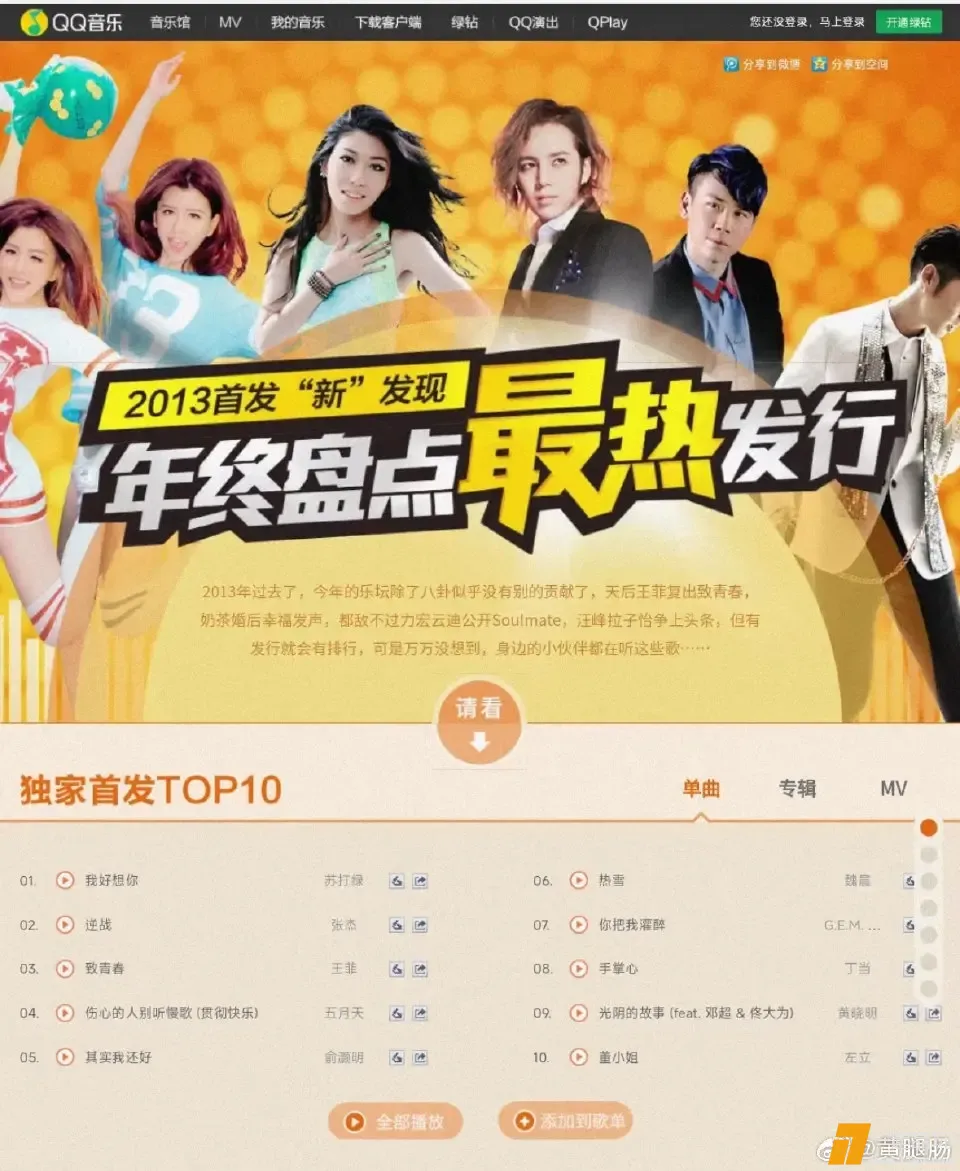Screen dimensions: 960x1171
Task: Play song 01 我好想你
Action: (x=65, y=881)
